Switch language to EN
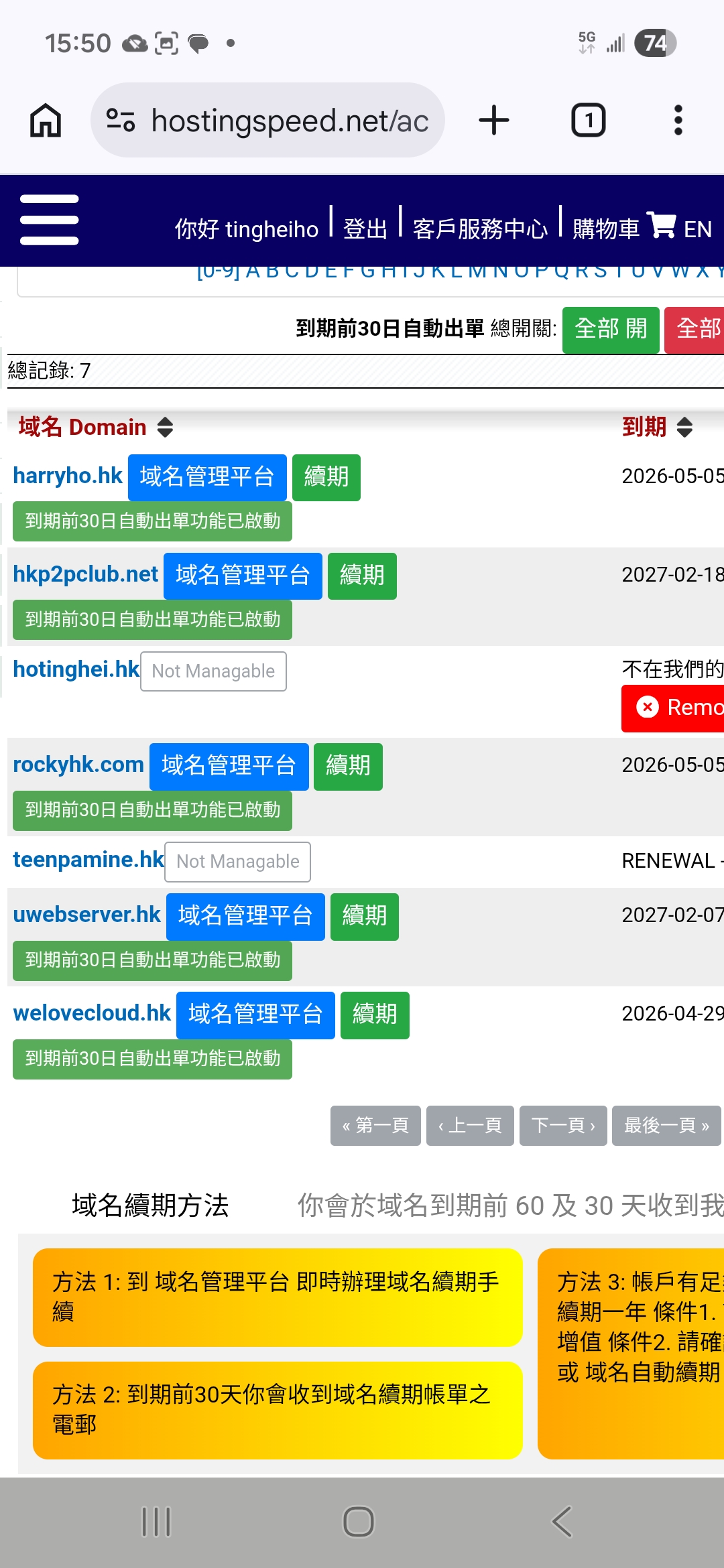Image resolution: width=724 pixels, height=1568 pixels. [x=697, y=229]
